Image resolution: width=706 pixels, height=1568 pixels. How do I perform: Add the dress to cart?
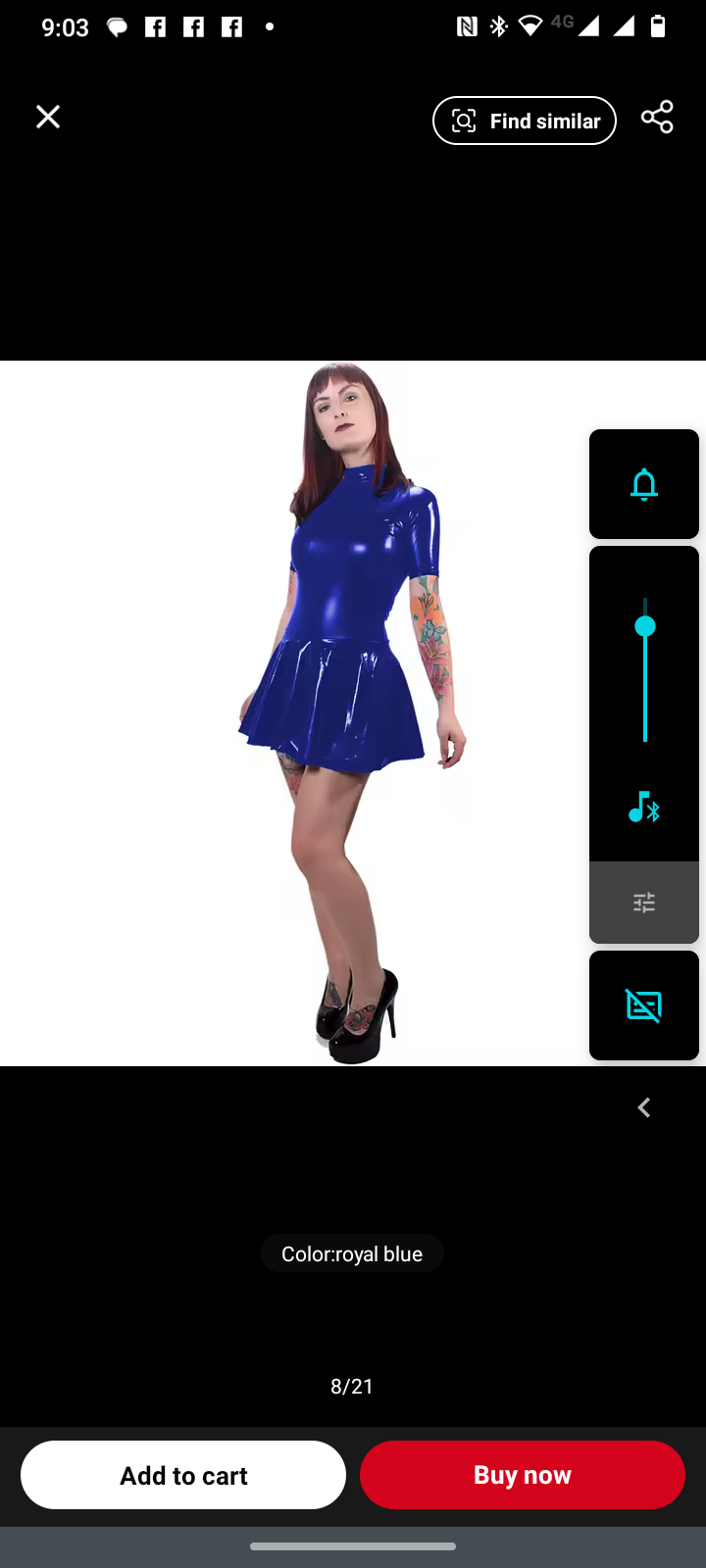(x=183, y=1475)
